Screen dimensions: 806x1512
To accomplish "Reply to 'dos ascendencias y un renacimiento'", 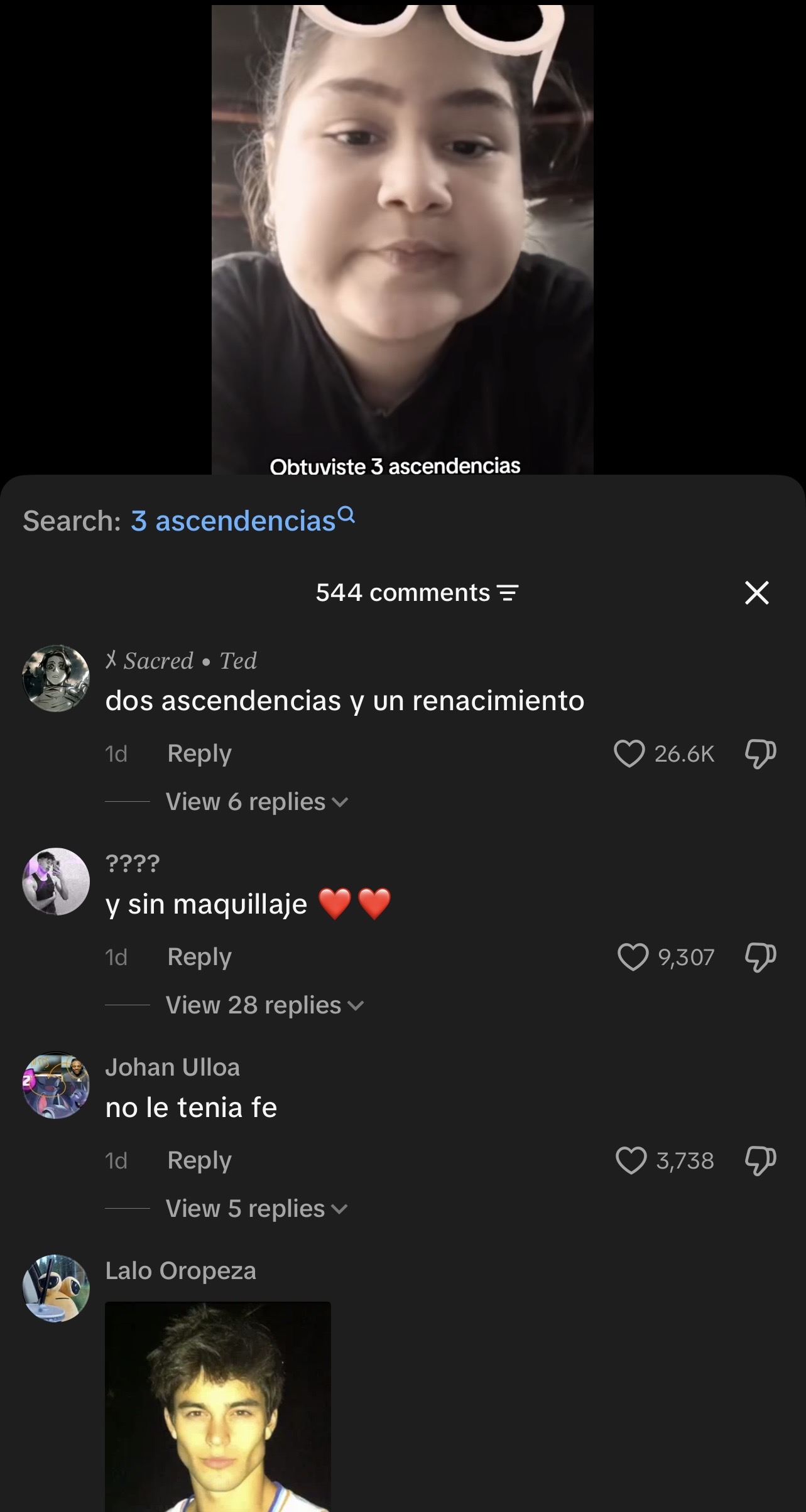I will (199, 753).
